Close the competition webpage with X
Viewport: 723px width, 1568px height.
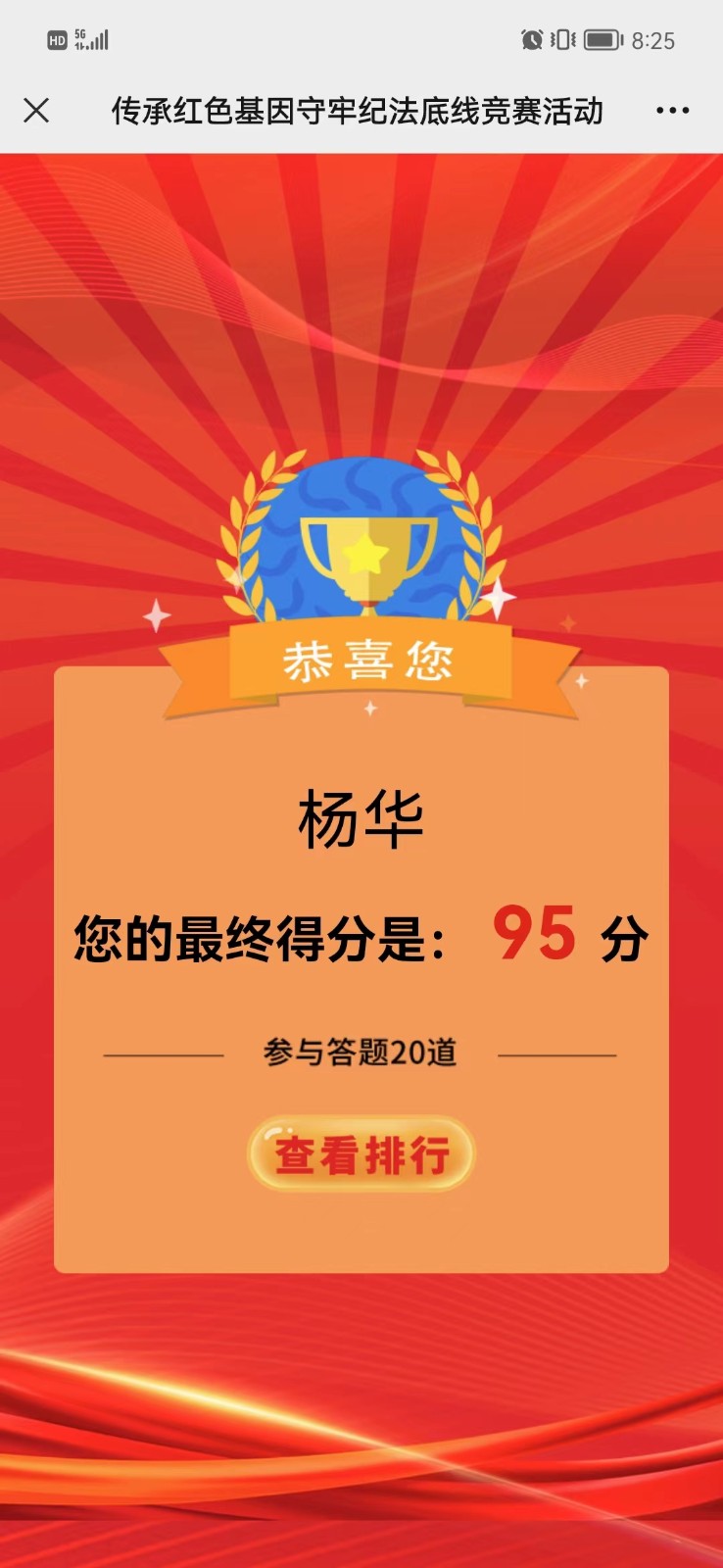click(36, 111)
